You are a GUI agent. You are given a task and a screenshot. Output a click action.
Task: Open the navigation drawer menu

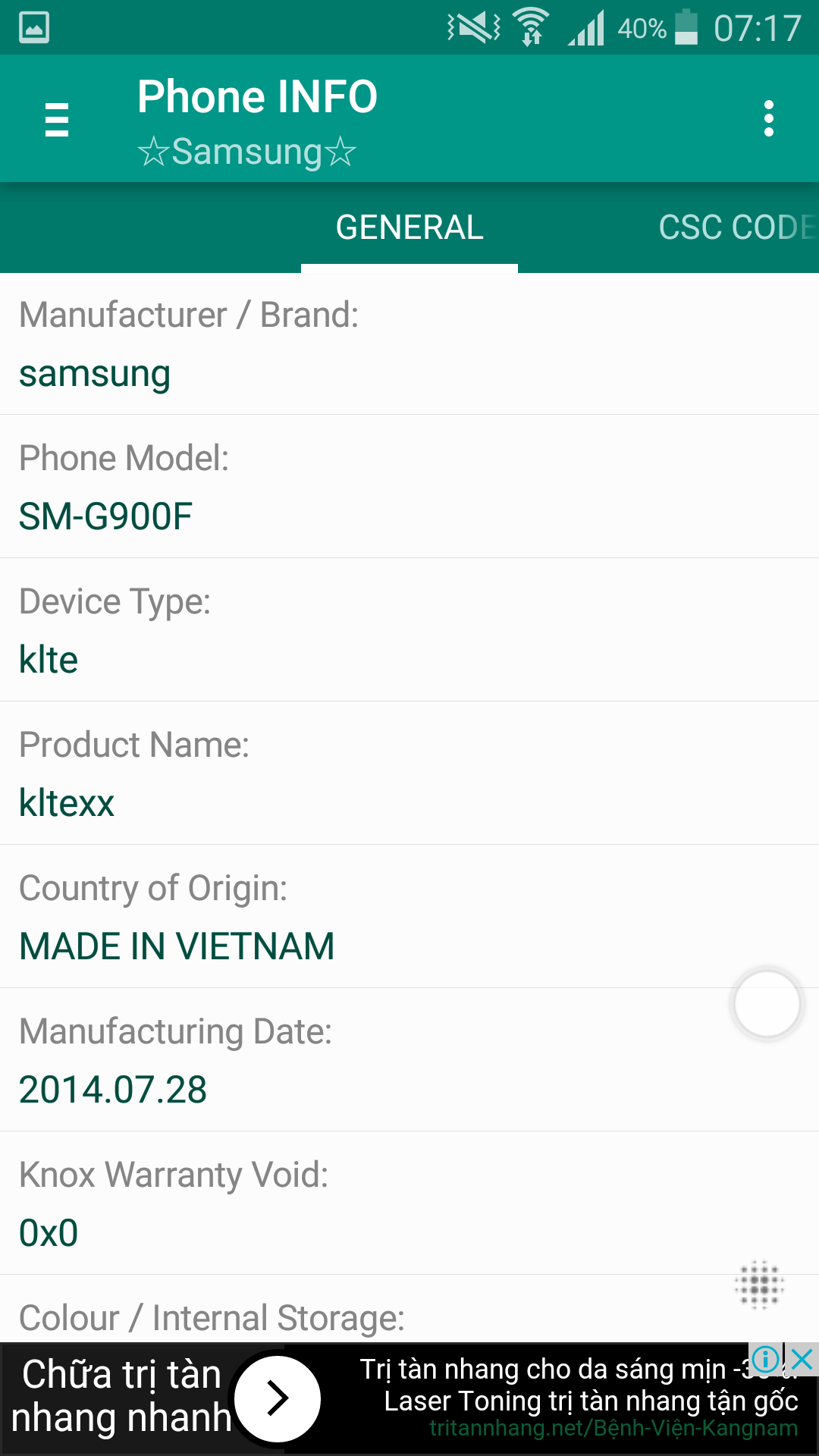pyautogui.click(x=57, y=120)
